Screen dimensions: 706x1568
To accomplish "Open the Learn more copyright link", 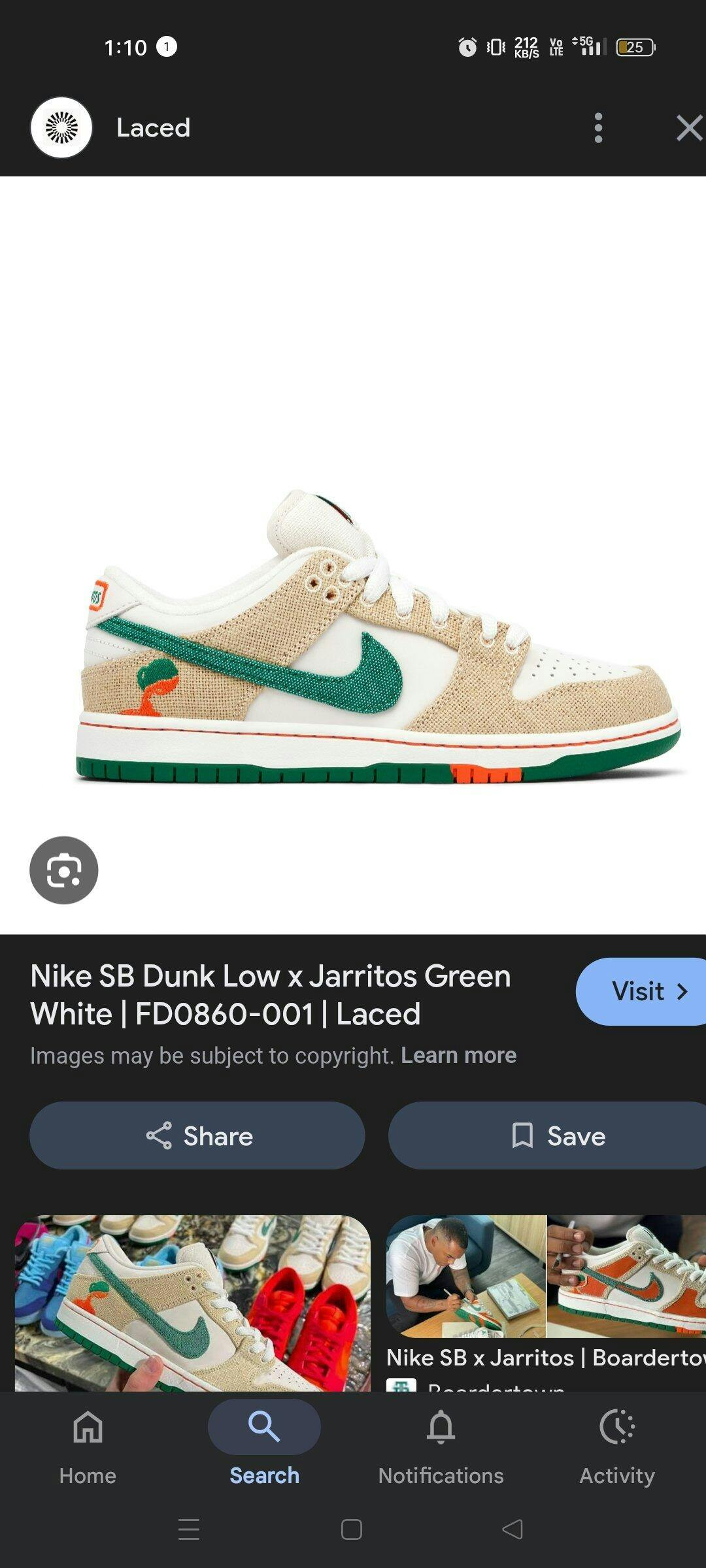I will click(x=458, y=1055).
